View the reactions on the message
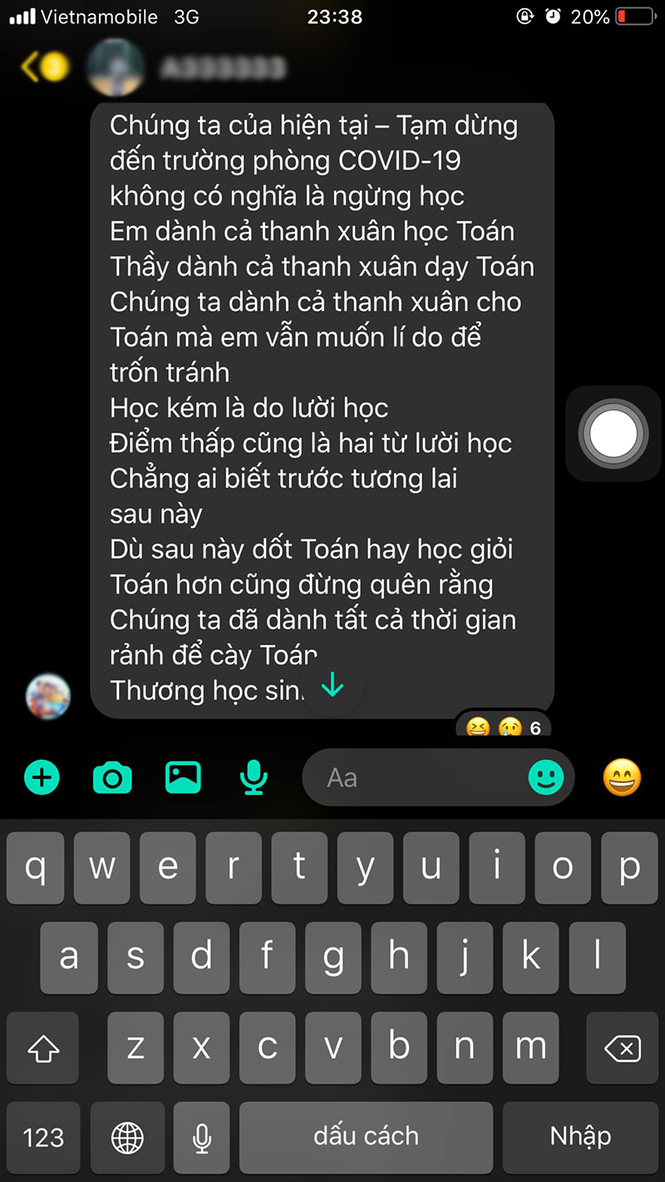 click(503, 728)
